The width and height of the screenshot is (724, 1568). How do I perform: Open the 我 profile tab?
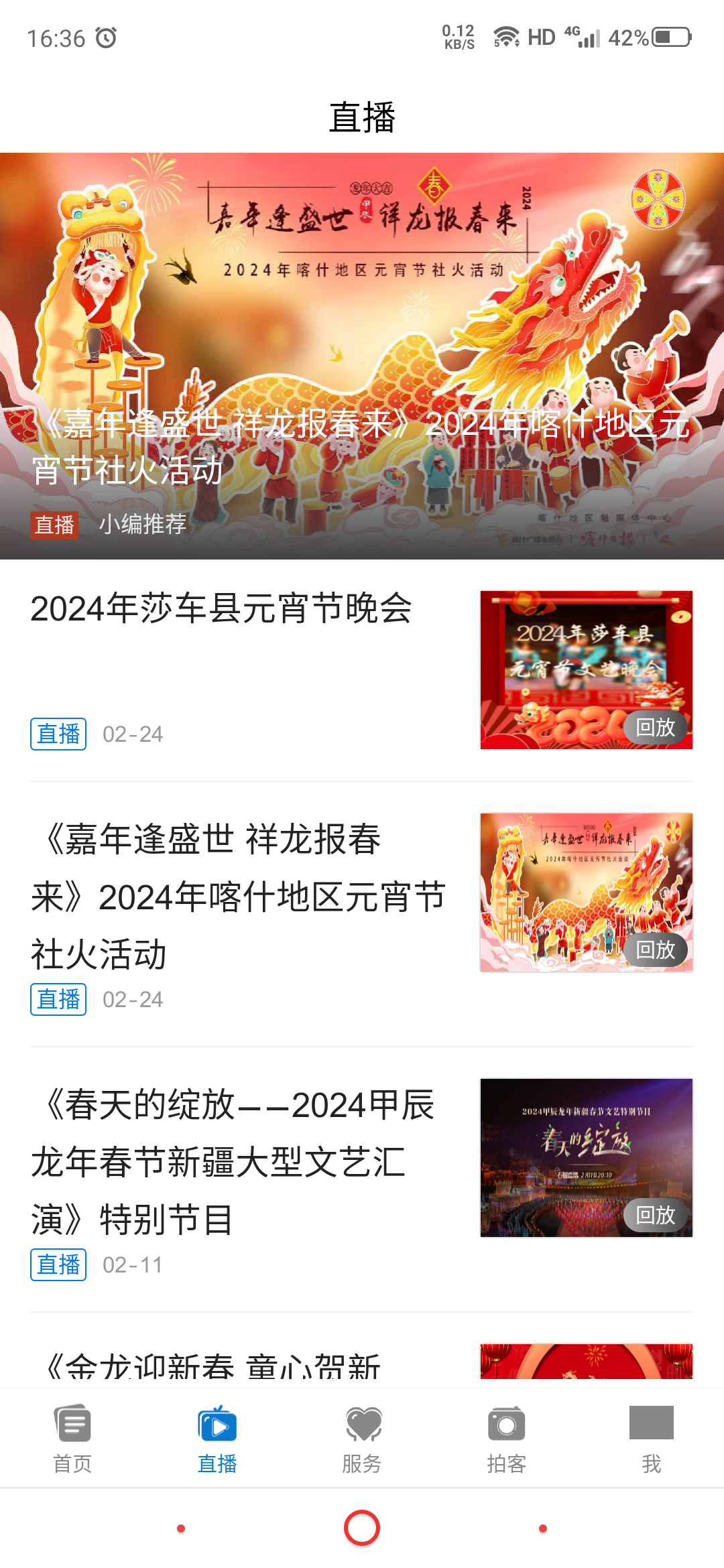point(651,1438)
